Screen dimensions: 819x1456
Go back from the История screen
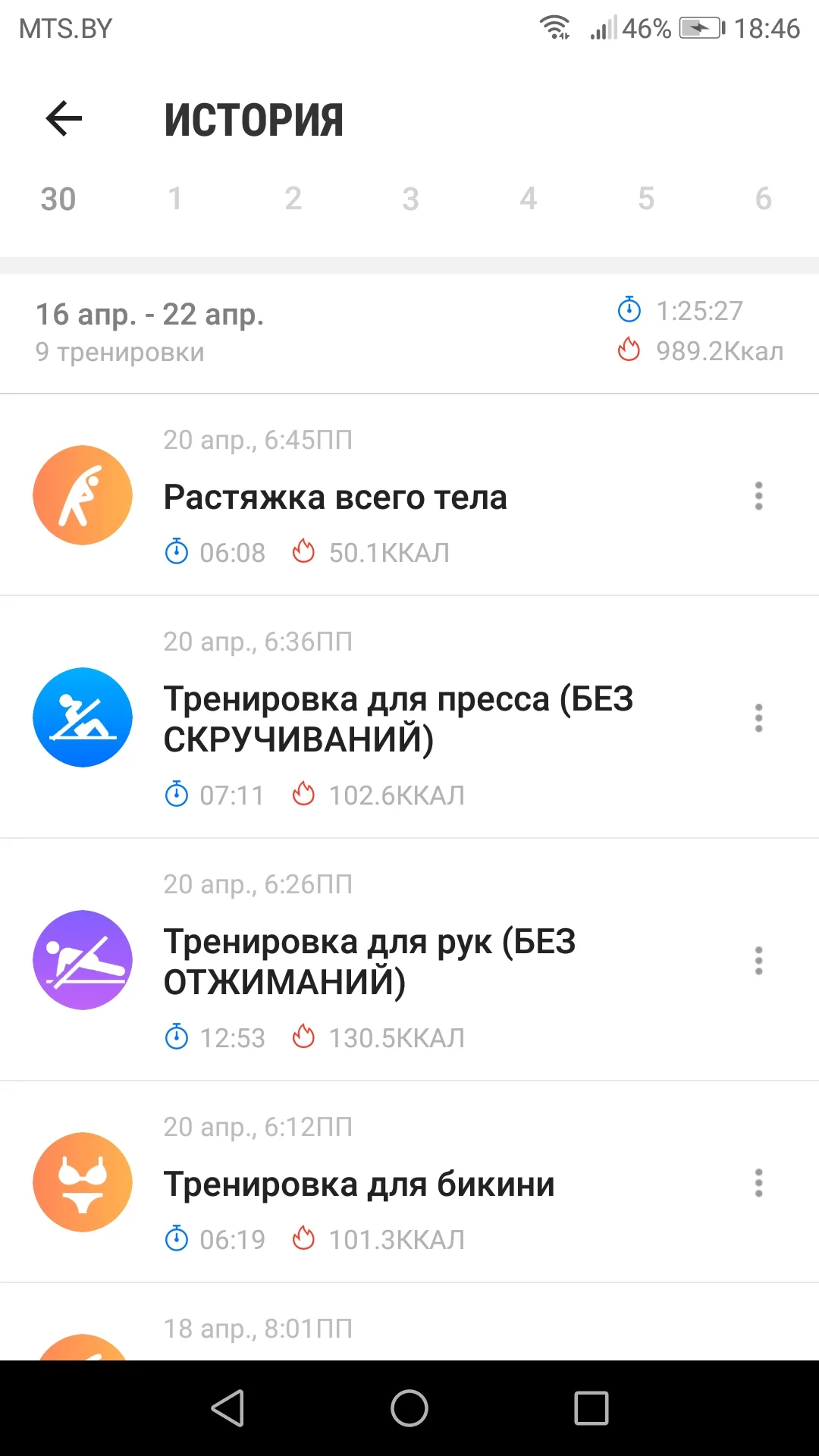pyautogui.click(x=64, y=119)
